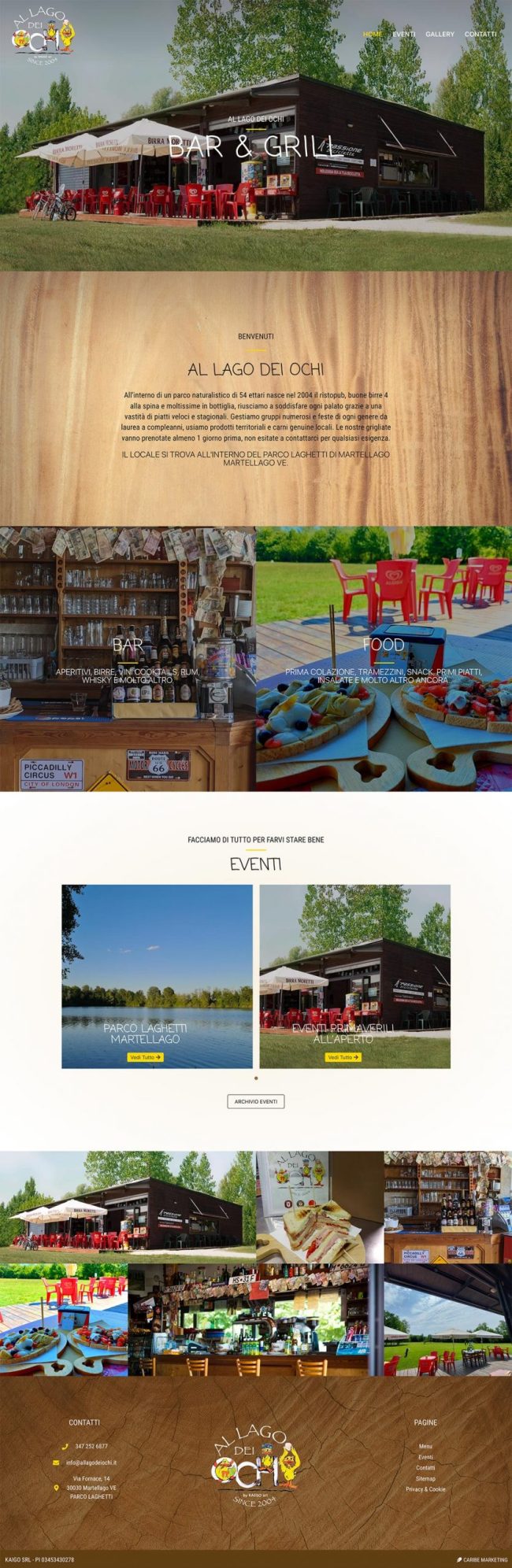Open the BAR tile with aperitivi description
This screenshot has height=1568, width=512.
tap(128, 659)
